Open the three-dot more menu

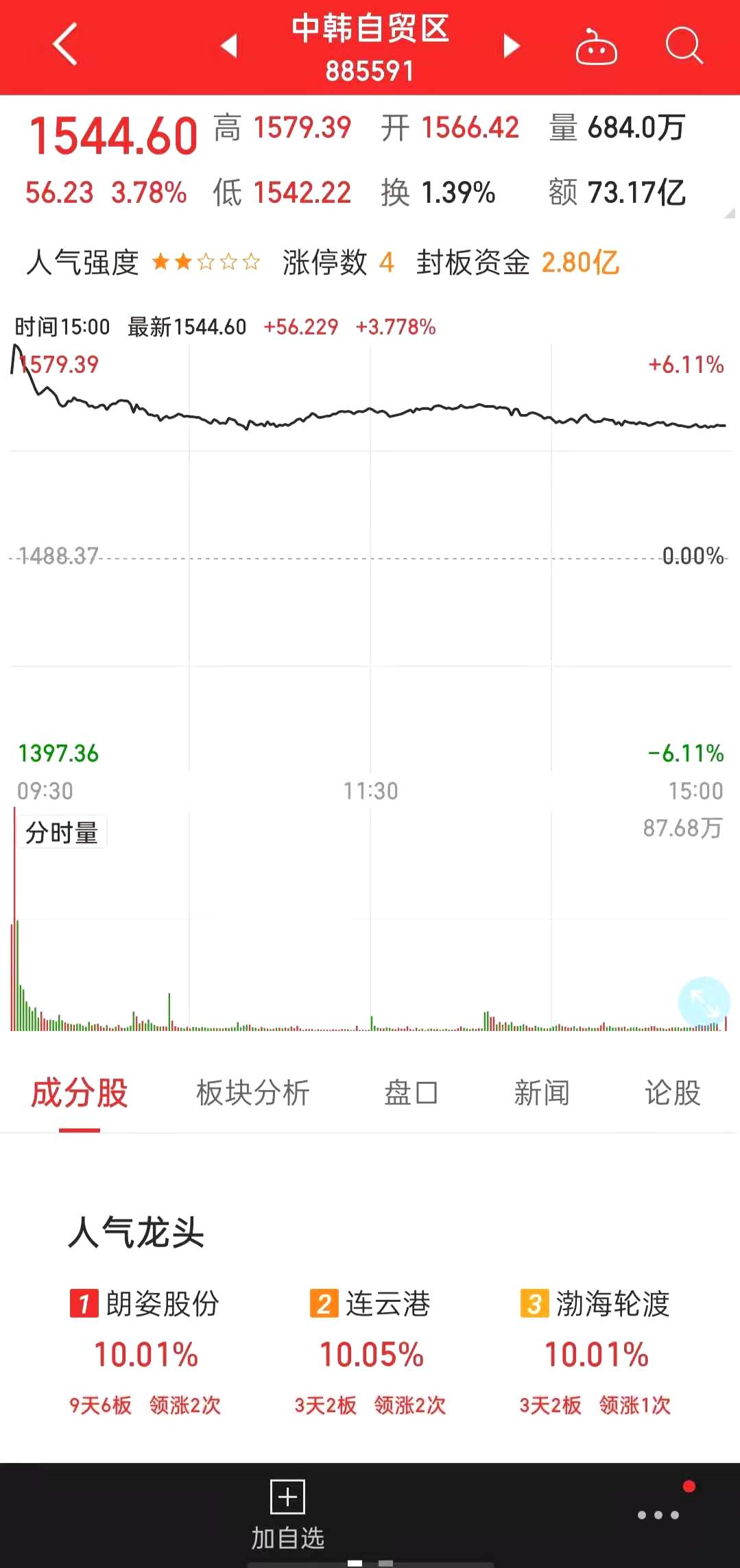(x=658, y=1515)
